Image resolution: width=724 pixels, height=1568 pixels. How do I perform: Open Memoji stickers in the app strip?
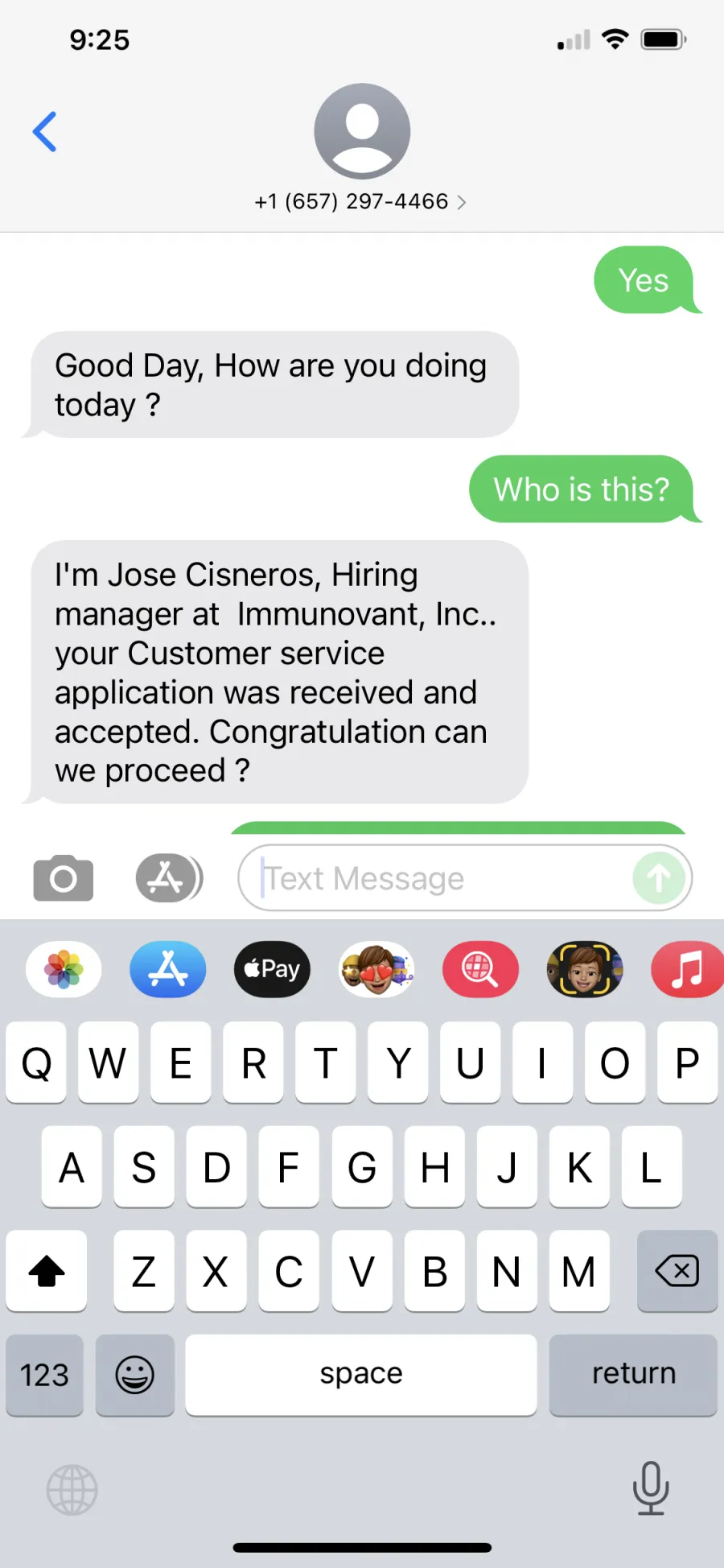[x=376, y=969]
